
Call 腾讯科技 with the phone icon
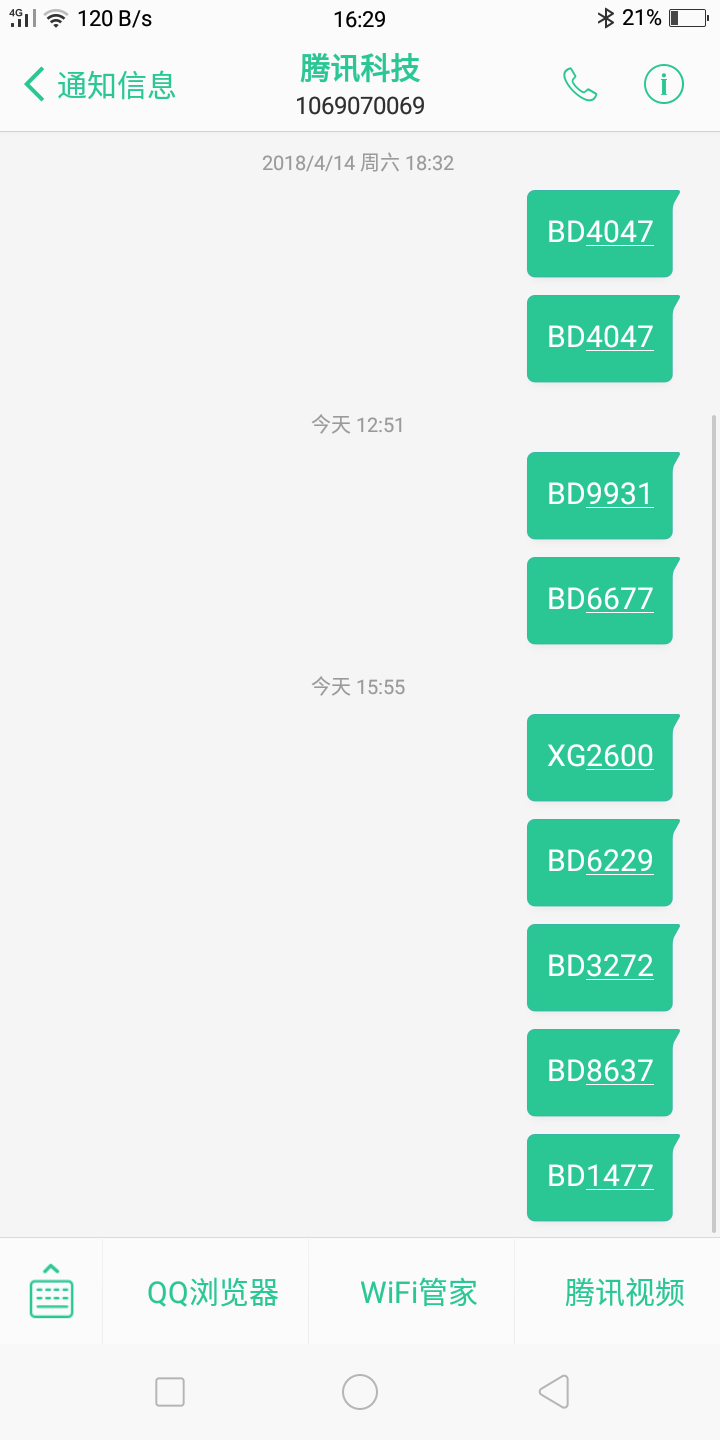click(580, 85)
